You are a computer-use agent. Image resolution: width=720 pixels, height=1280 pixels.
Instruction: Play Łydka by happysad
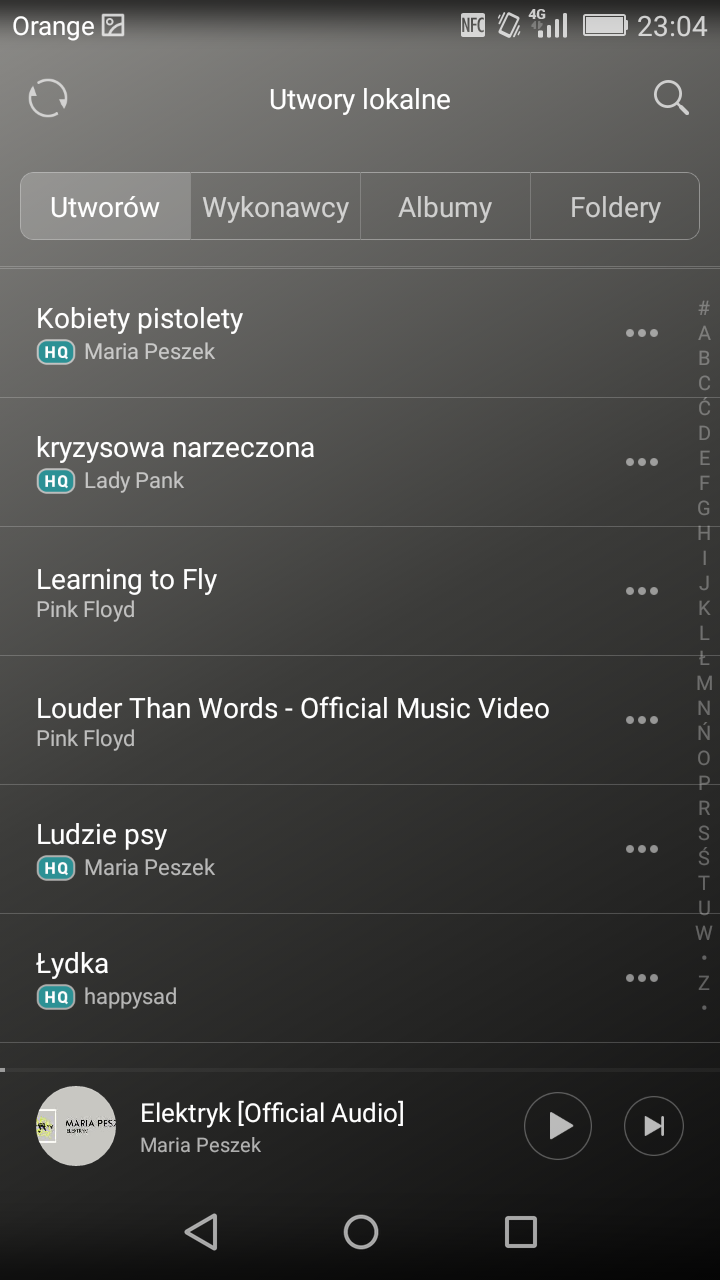[x=300, y=978]
